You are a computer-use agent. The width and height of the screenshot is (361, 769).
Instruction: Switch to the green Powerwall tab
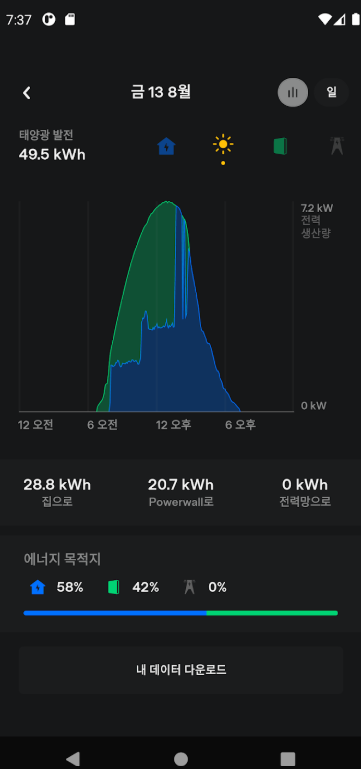pyautogui.click(x=280, y=146)
